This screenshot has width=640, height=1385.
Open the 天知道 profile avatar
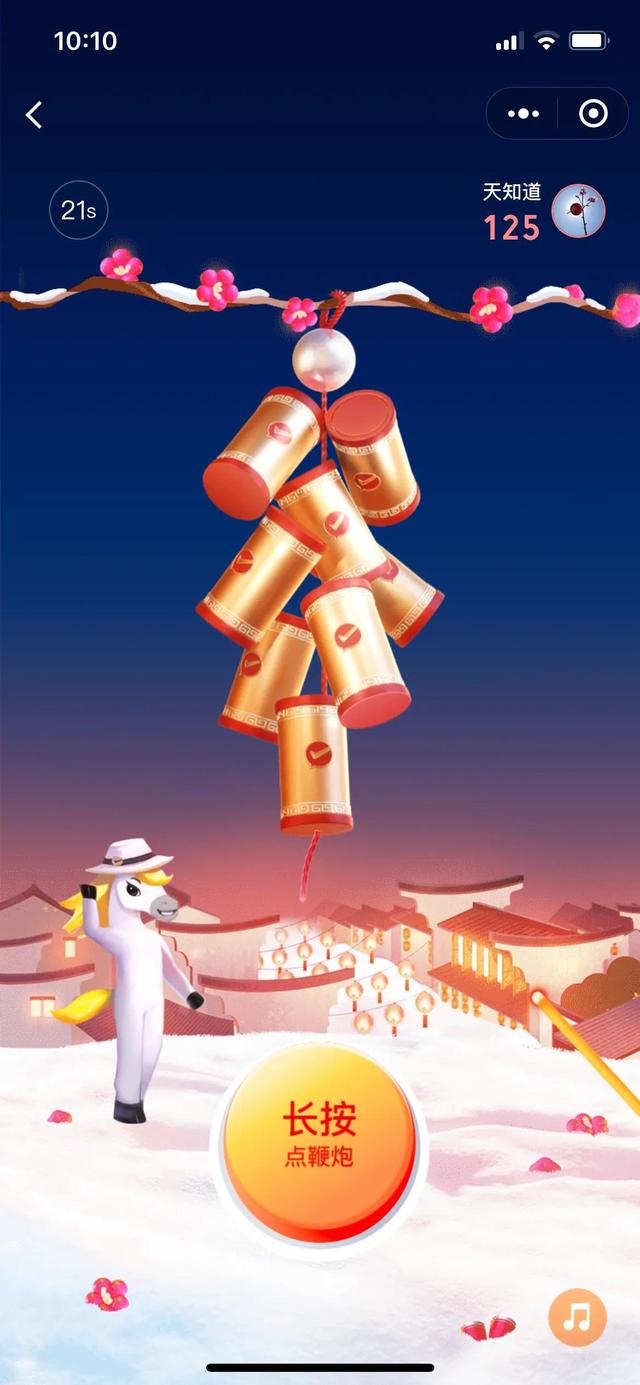[x=578, y=211]
